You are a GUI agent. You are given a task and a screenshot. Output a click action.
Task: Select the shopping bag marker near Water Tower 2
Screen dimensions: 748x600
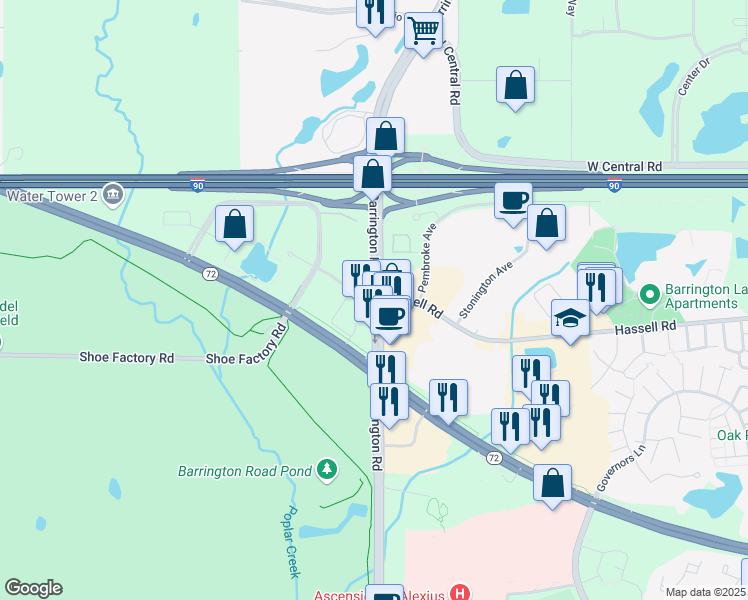coord(234,224)
